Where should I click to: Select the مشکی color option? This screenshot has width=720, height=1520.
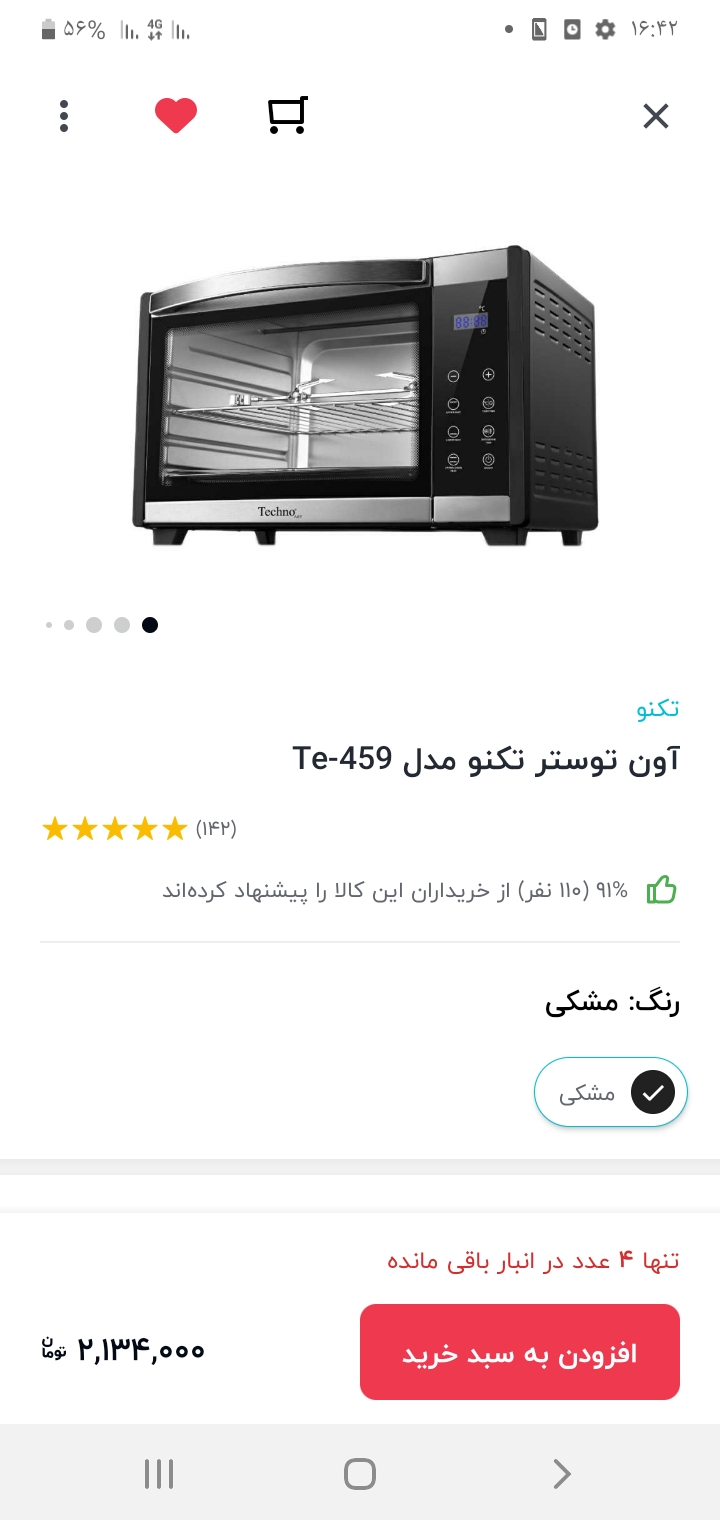tap(611, 1092)
